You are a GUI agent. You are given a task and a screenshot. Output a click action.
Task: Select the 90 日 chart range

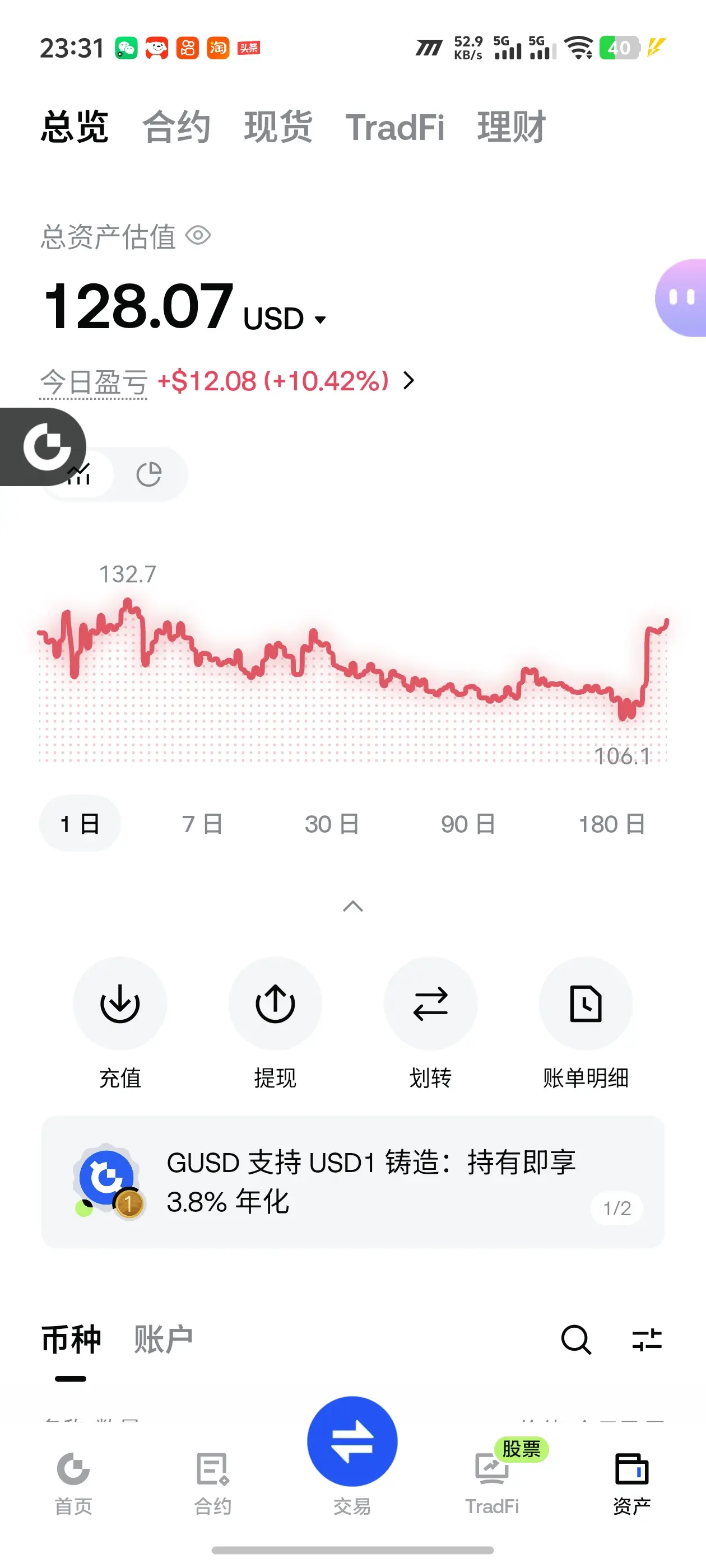(x=468, y=824)
